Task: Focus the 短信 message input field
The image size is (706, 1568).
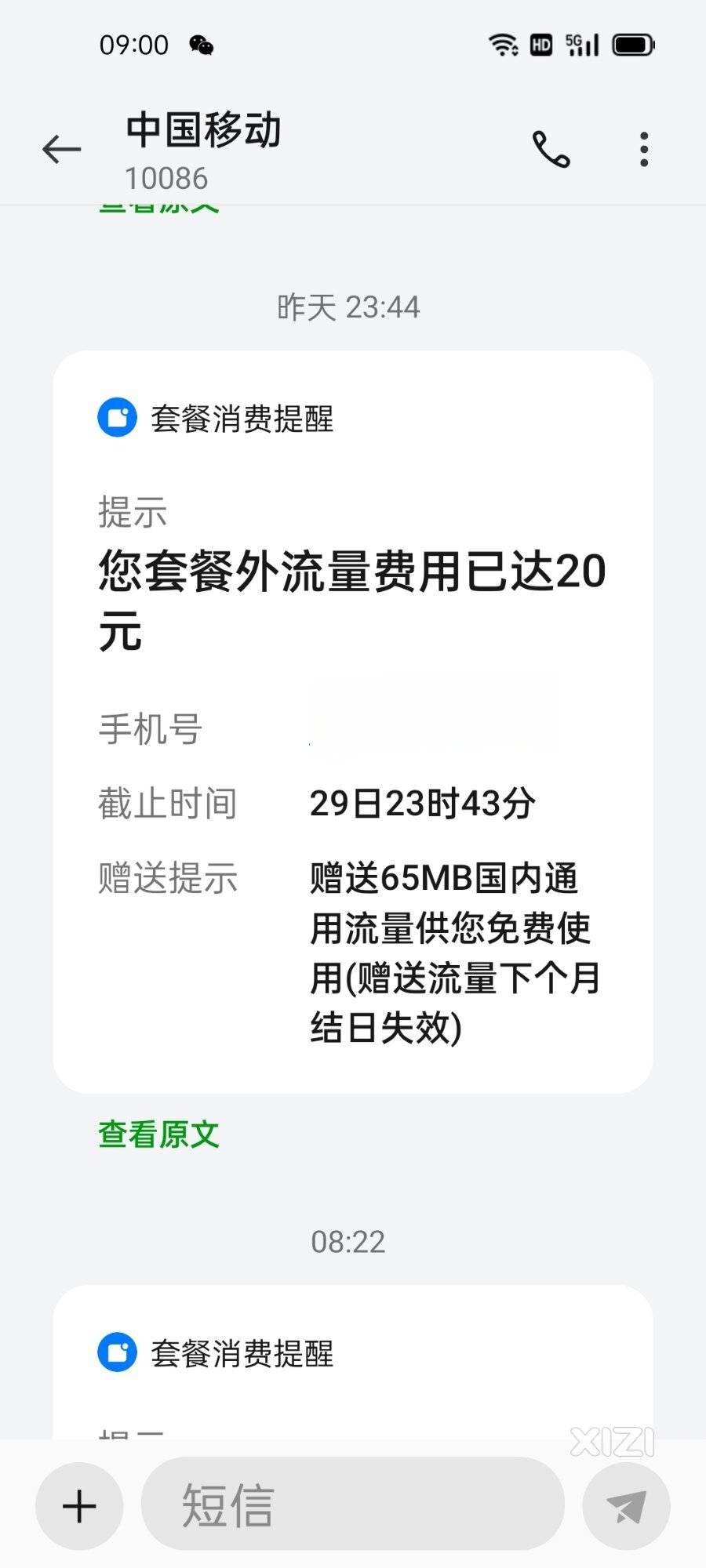Action: click(353, 1504)
